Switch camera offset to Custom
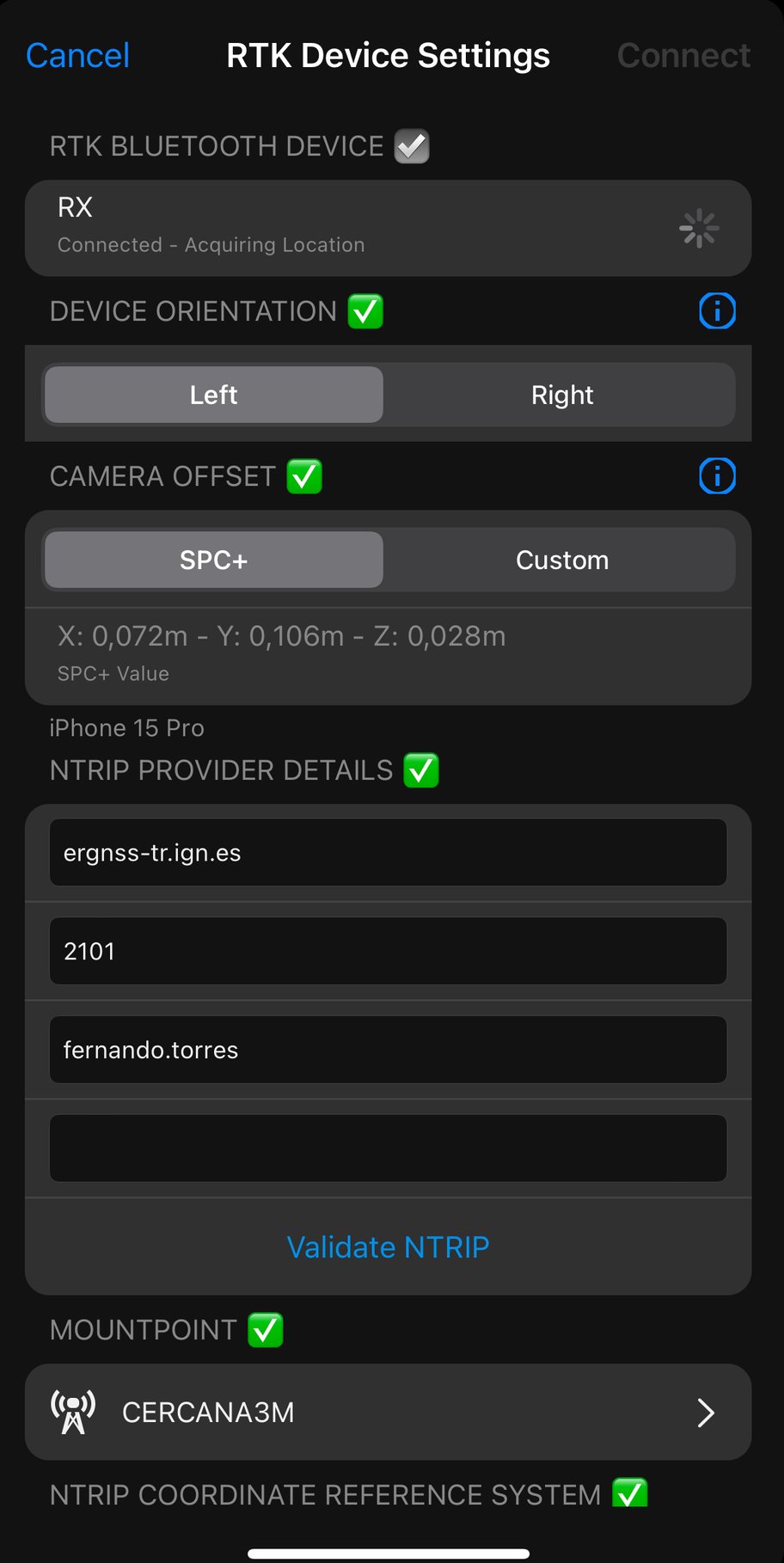The image size is (784, 1563). (x=561, y=560)
